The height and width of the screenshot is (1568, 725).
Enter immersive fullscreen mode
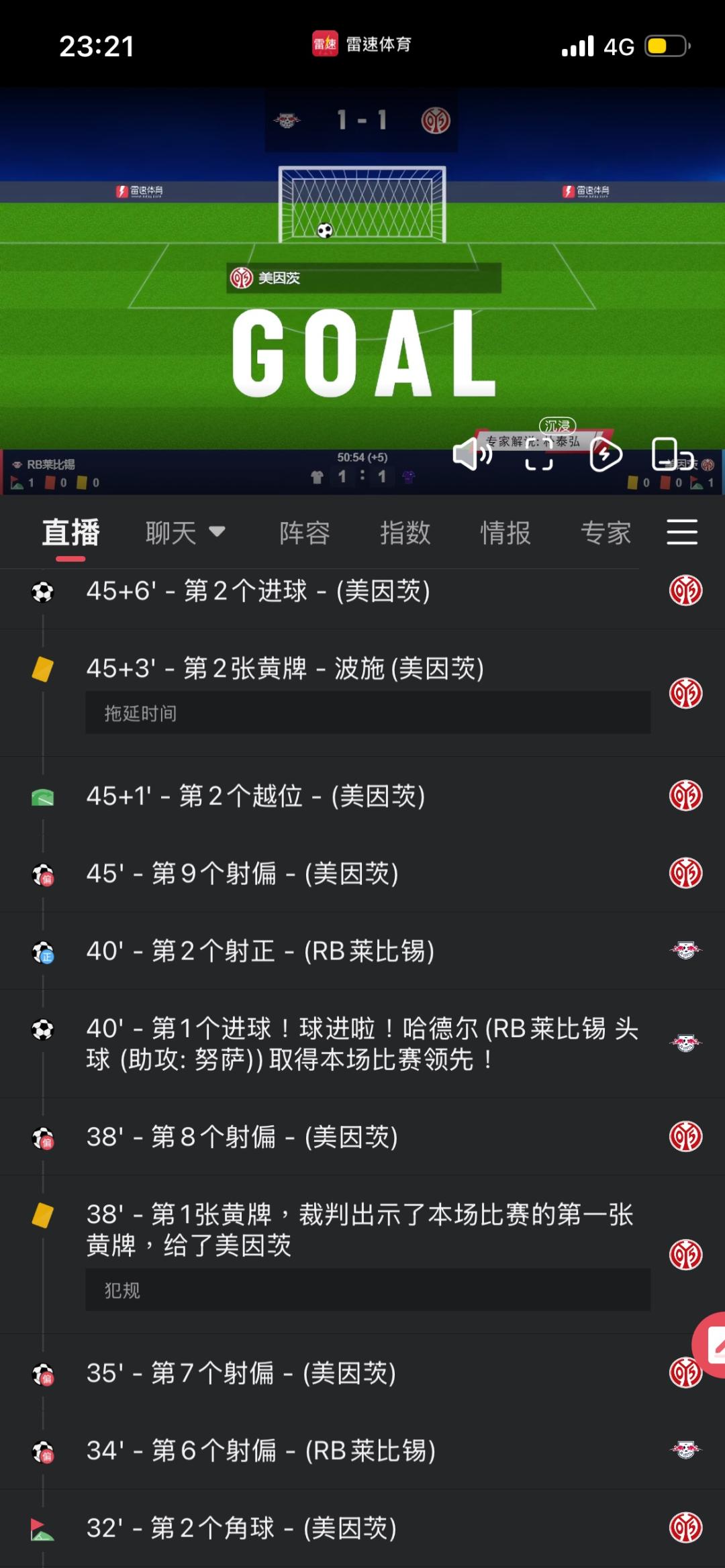539,455
